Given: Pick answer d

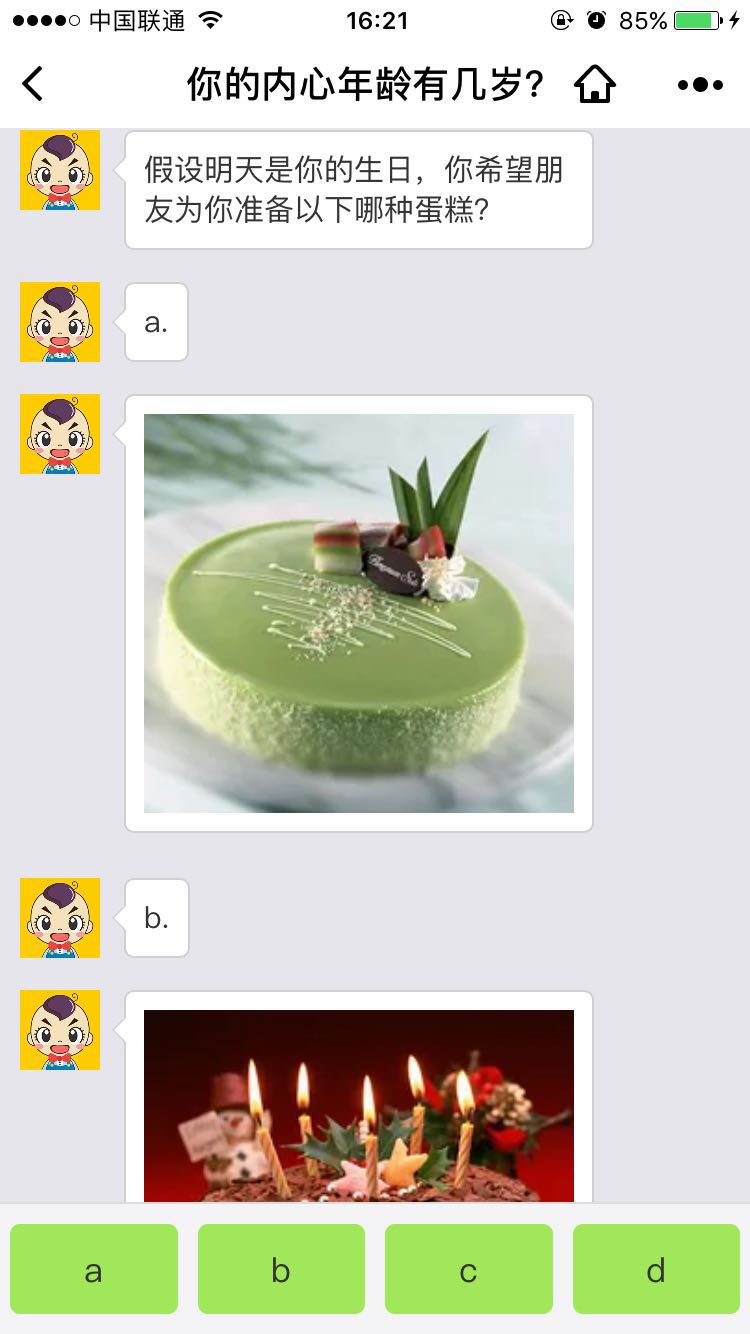Looking at the screenshot, I should coord(656,1269).
